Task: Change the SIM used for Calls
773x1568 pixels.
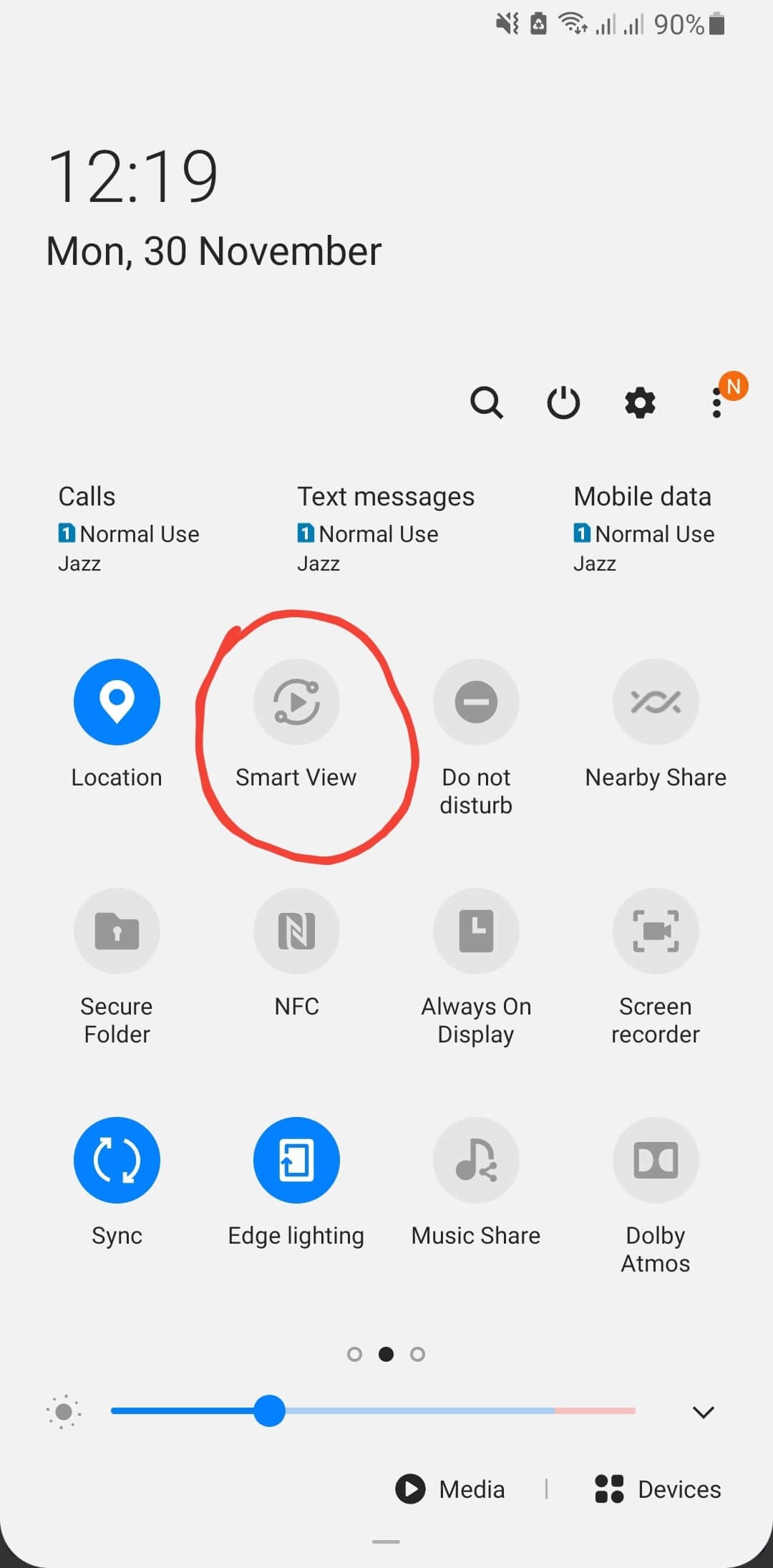Action: click(x=128, y=528)
